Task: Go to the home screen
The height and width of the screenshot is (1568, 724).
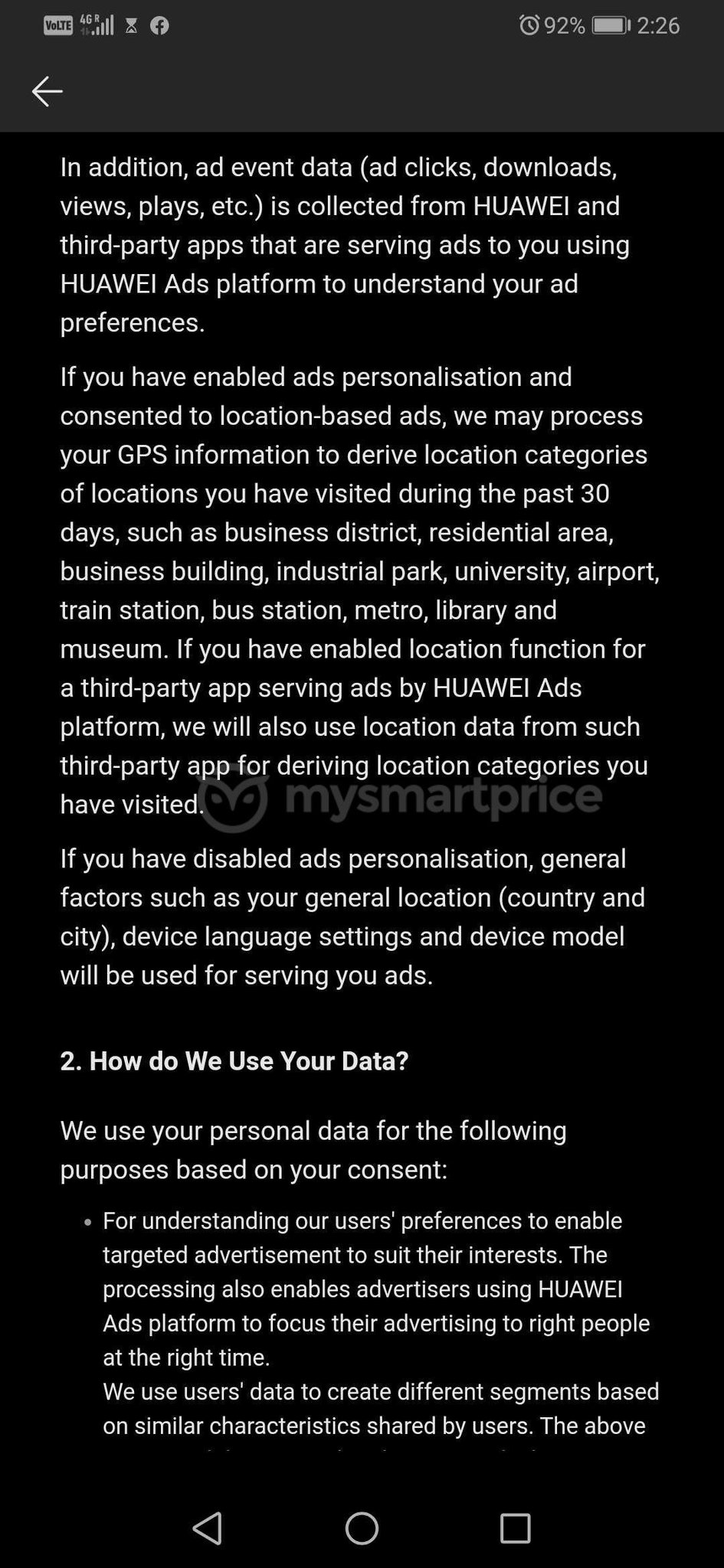Action: (x=362, y=1527)
